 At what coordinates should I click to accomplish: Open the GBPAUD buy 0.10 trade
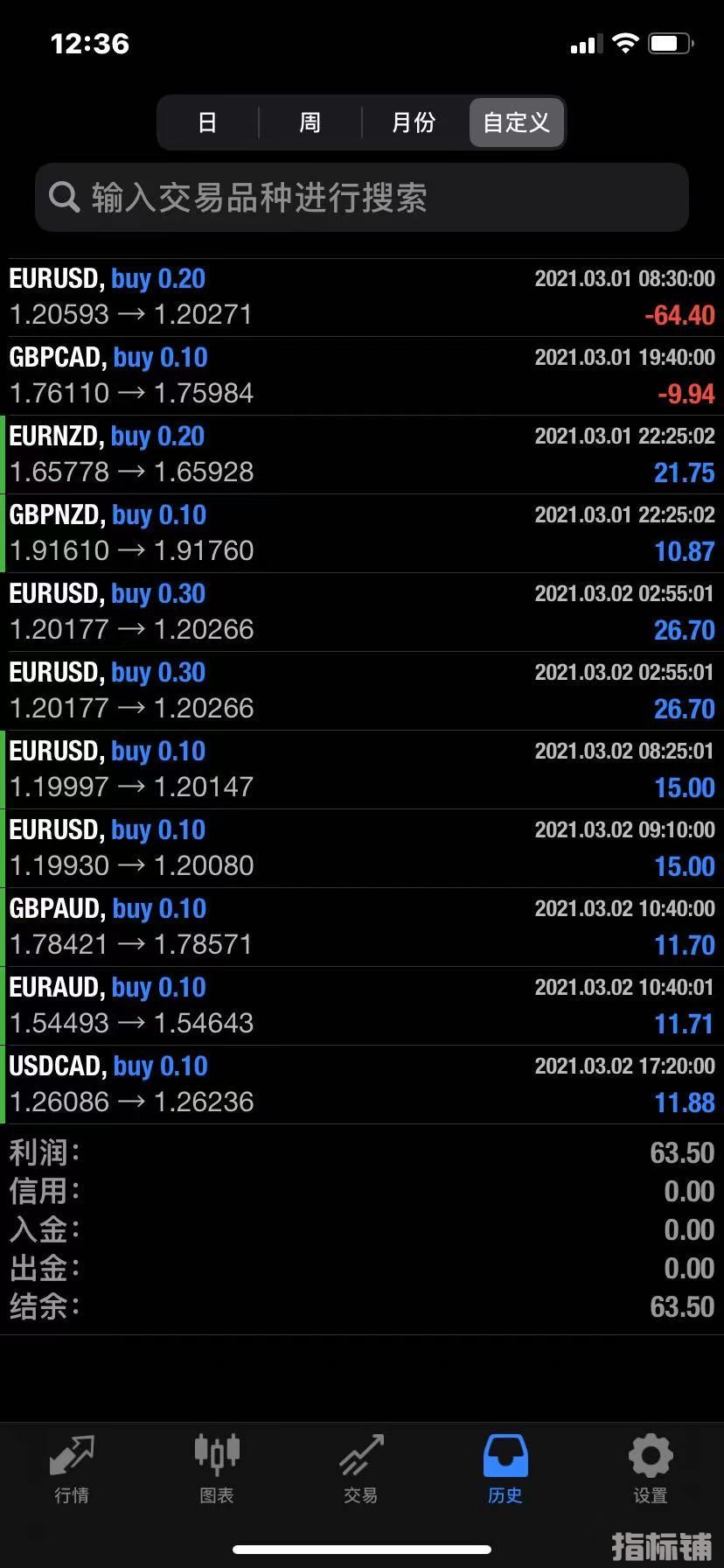[362, 927]
